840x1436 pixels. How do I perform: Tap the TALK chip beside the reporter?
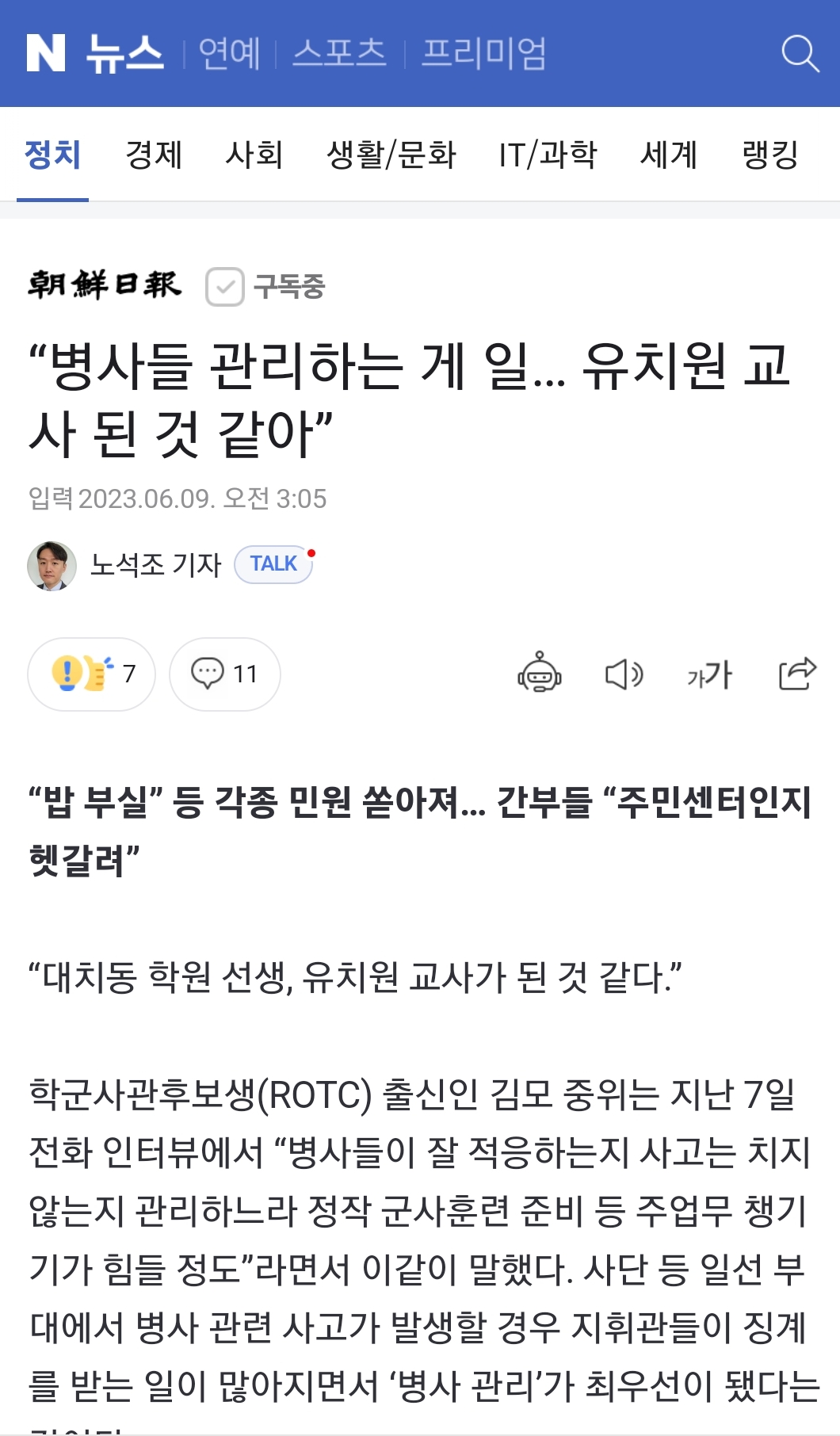pos(273,563)
